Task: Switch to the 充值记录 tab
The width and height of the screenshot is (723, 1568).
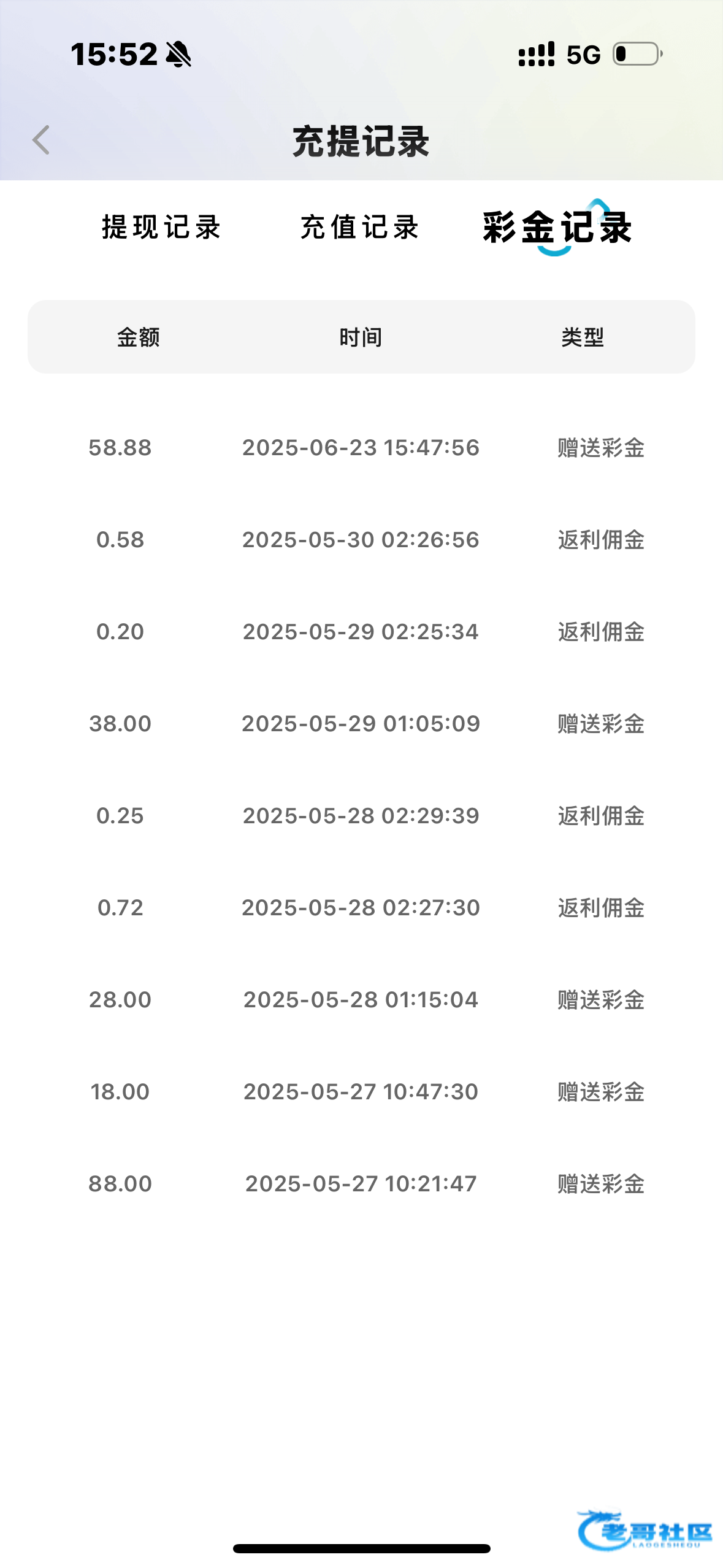Action: click(x=360, y=227)
